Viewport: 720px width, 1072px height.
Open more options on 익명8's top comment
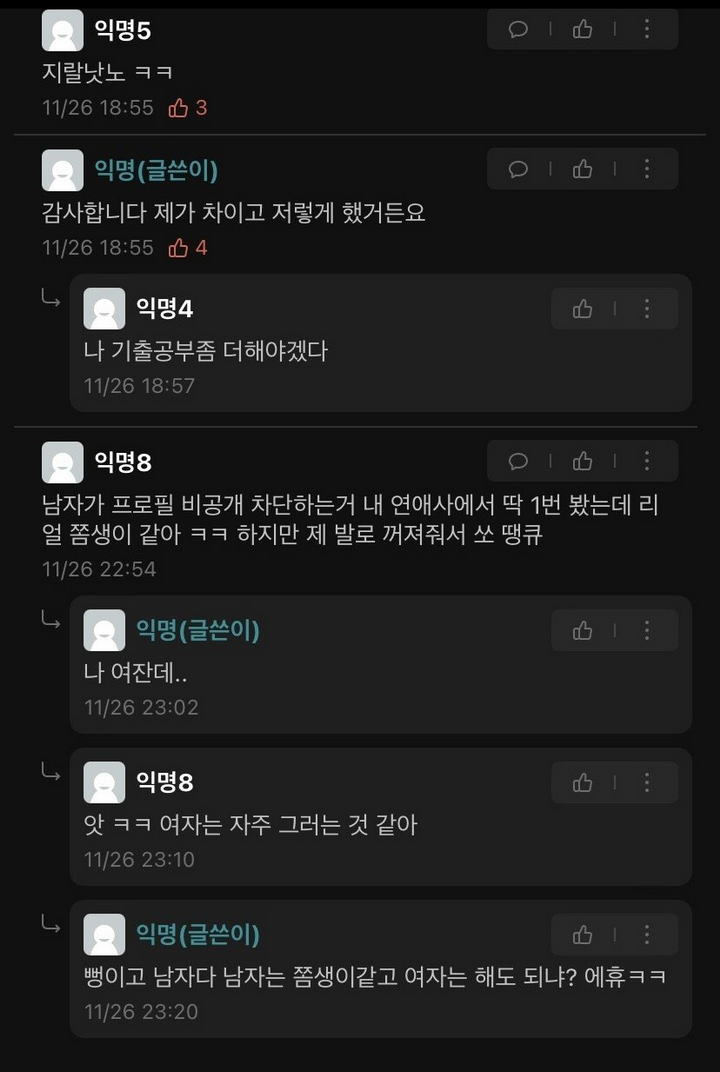click(646, 461)
